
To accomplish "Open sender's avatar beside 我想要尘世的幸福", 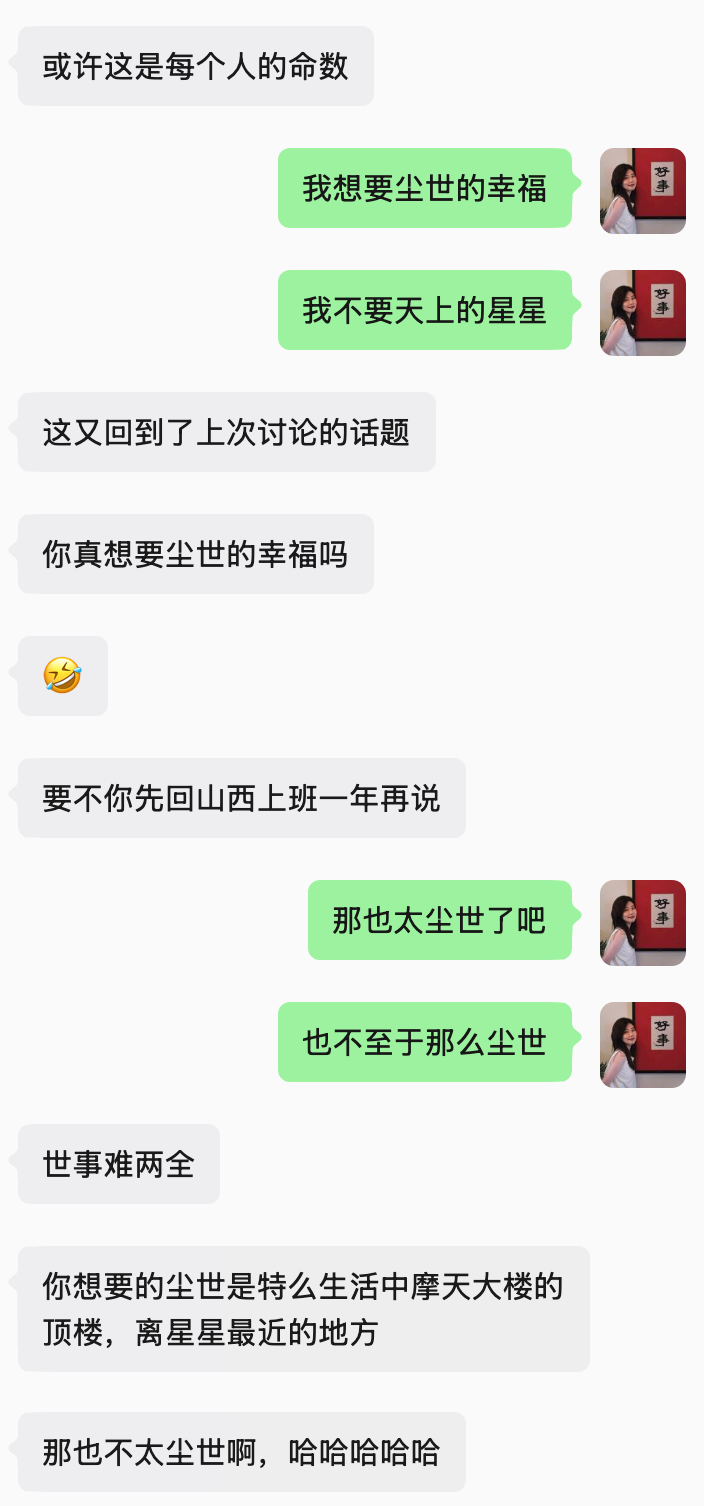I will click(x=643, y=191).
